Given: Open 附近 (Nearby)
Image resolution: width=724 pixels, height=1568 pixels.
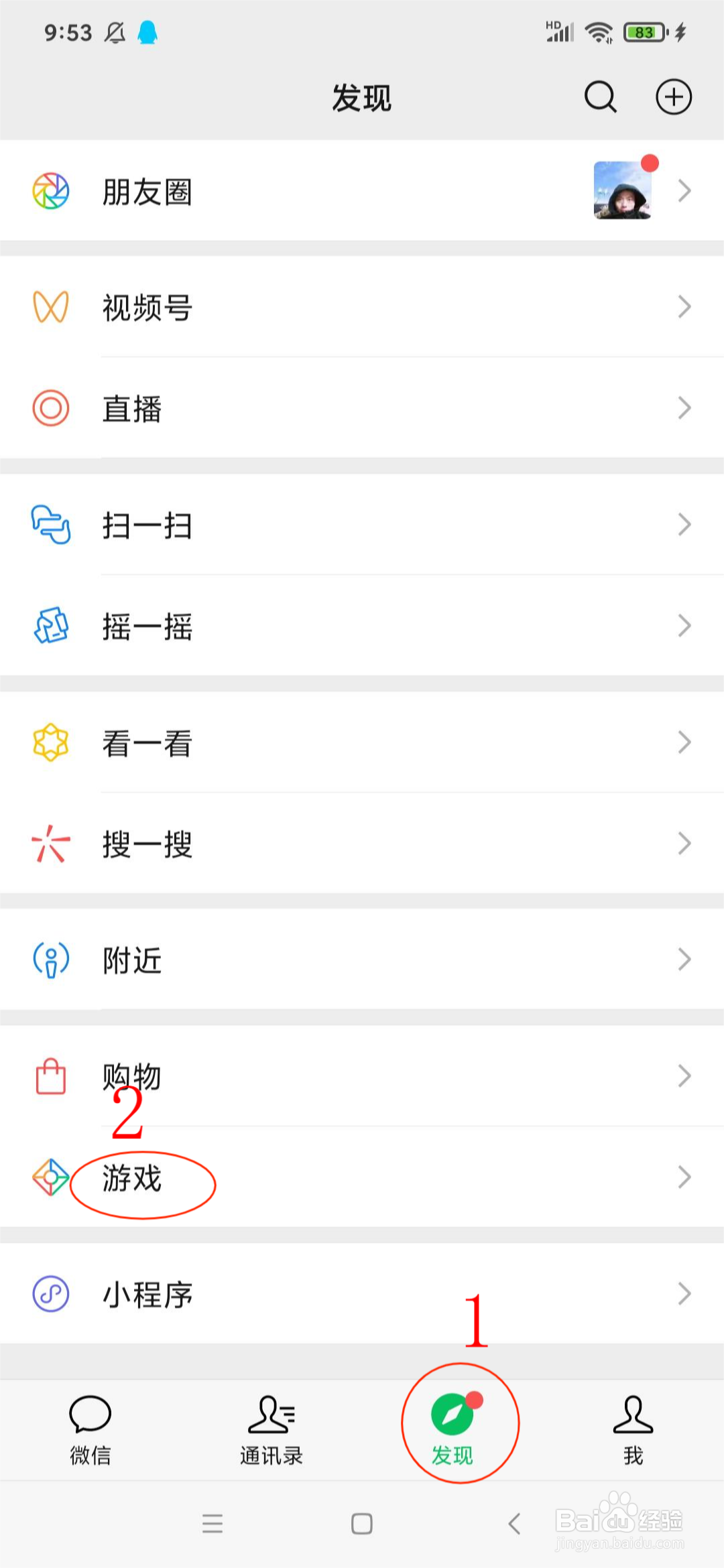Looking at the screenshot, I should (x=131, y=960).
